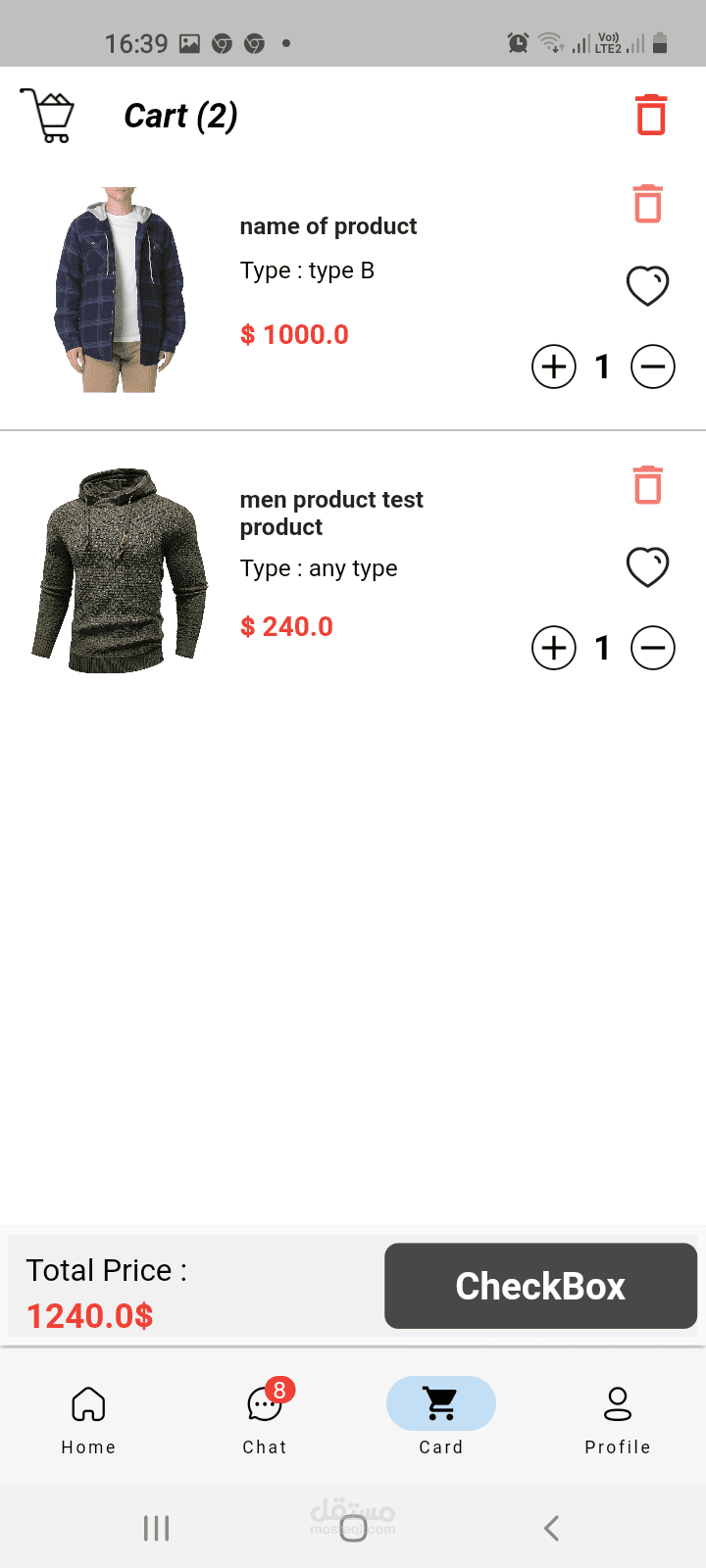This screenshot has height=1568, width=706.
Task: Decrease quantity of 'men product test product'
Action: point(653,648)
